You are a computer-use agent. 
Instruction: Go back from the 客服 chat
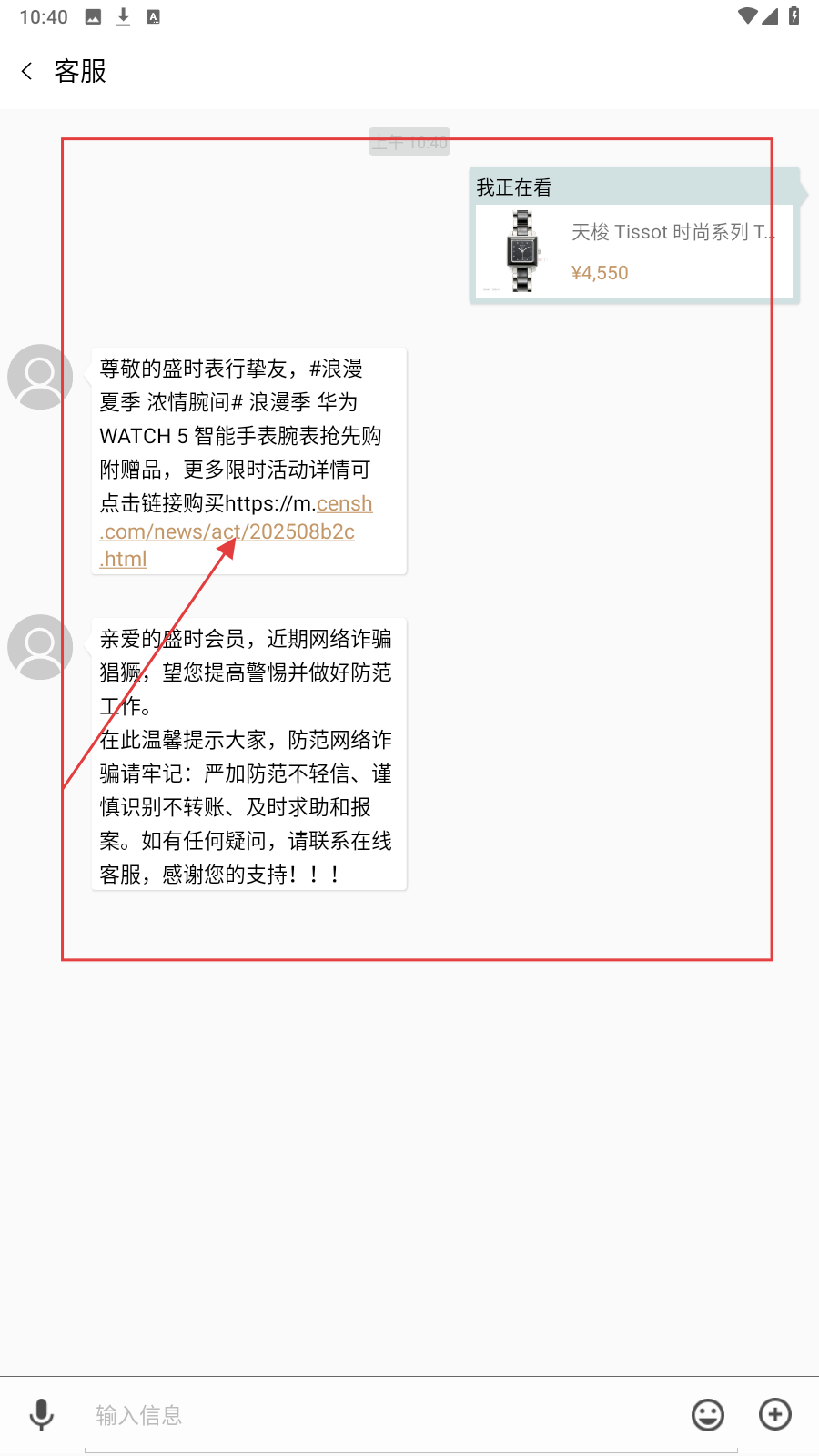[x=27, y=71]
